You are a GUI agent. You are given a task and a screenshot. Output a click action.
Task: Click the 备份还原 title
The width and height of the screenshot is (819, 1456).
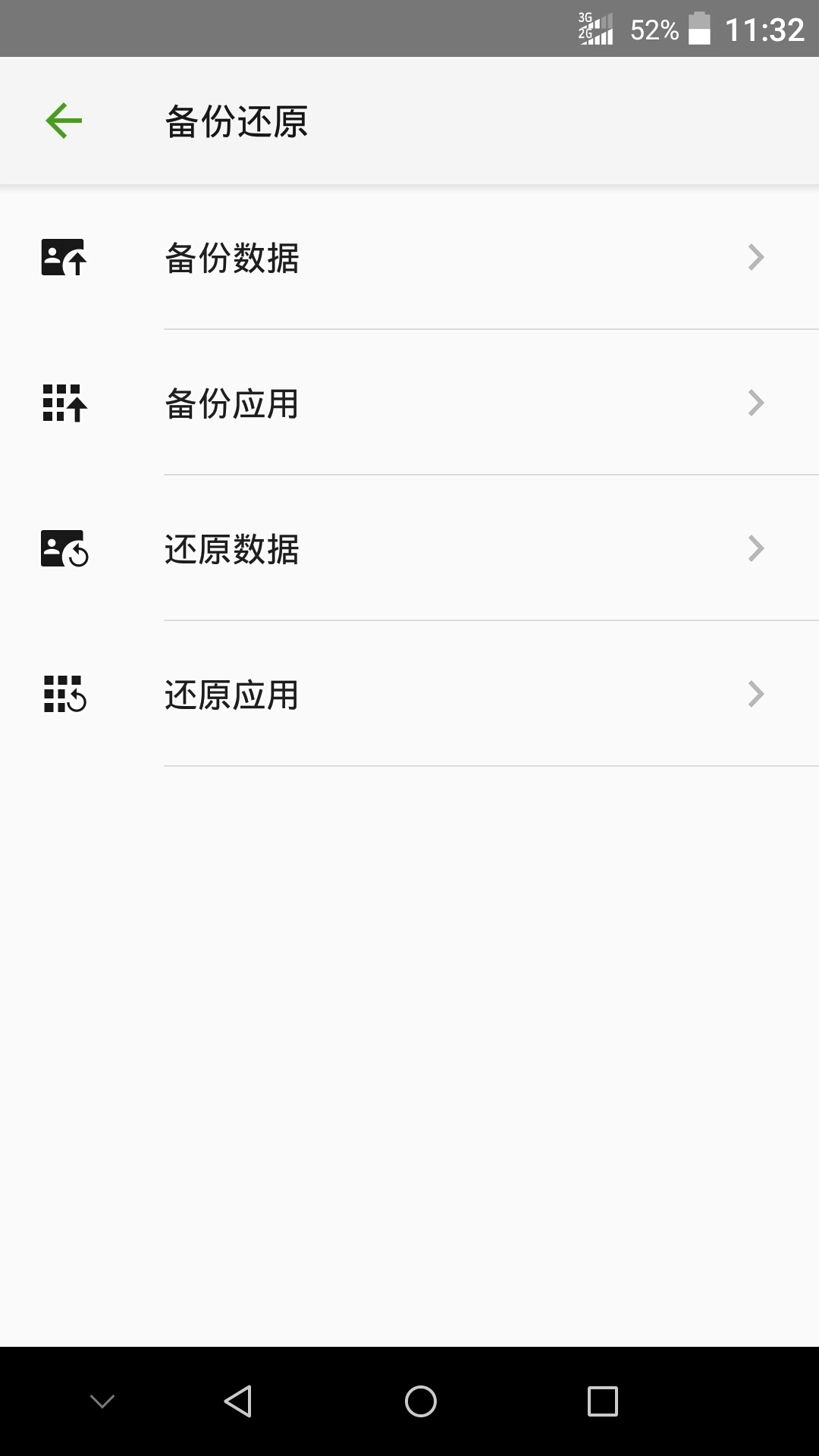pyautogui.click(x=237, y=120)
